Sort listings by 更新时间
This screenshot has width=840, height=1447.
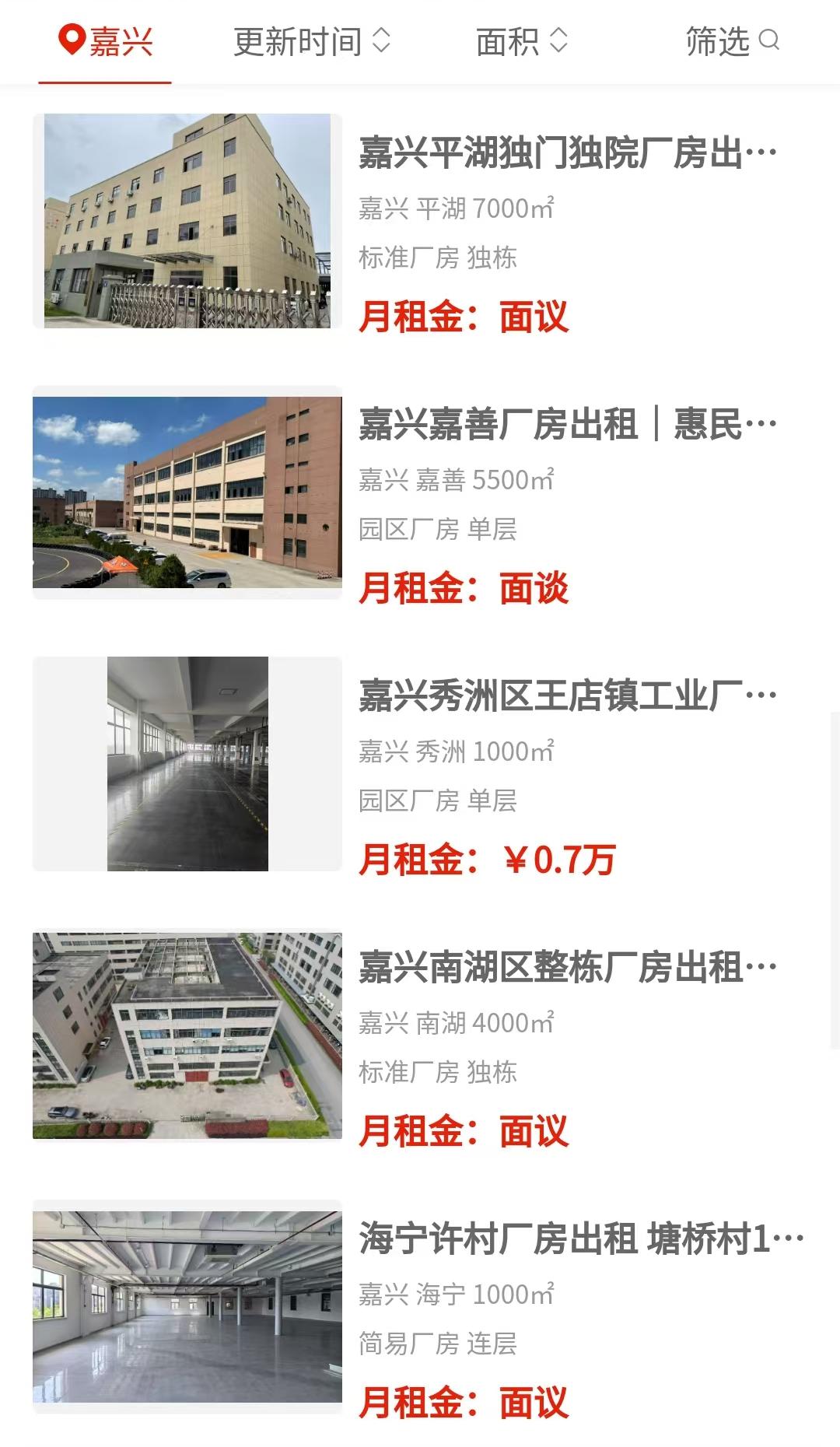tap(311, 42)
